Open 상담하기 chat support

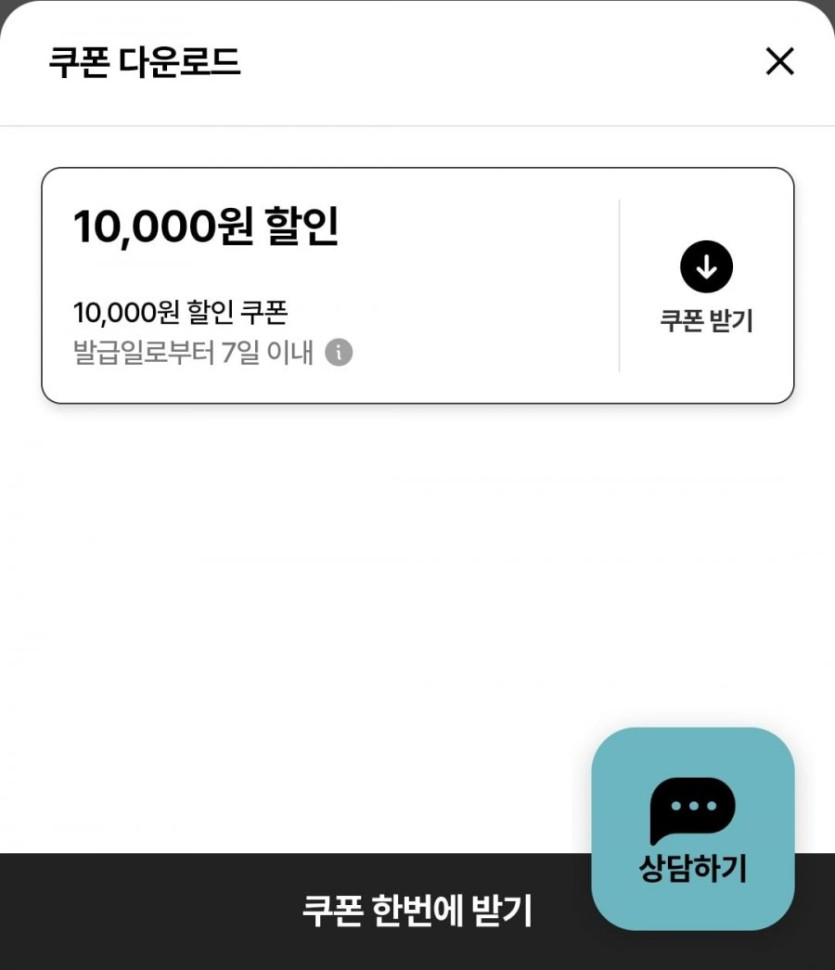click(x=693, y=828)
